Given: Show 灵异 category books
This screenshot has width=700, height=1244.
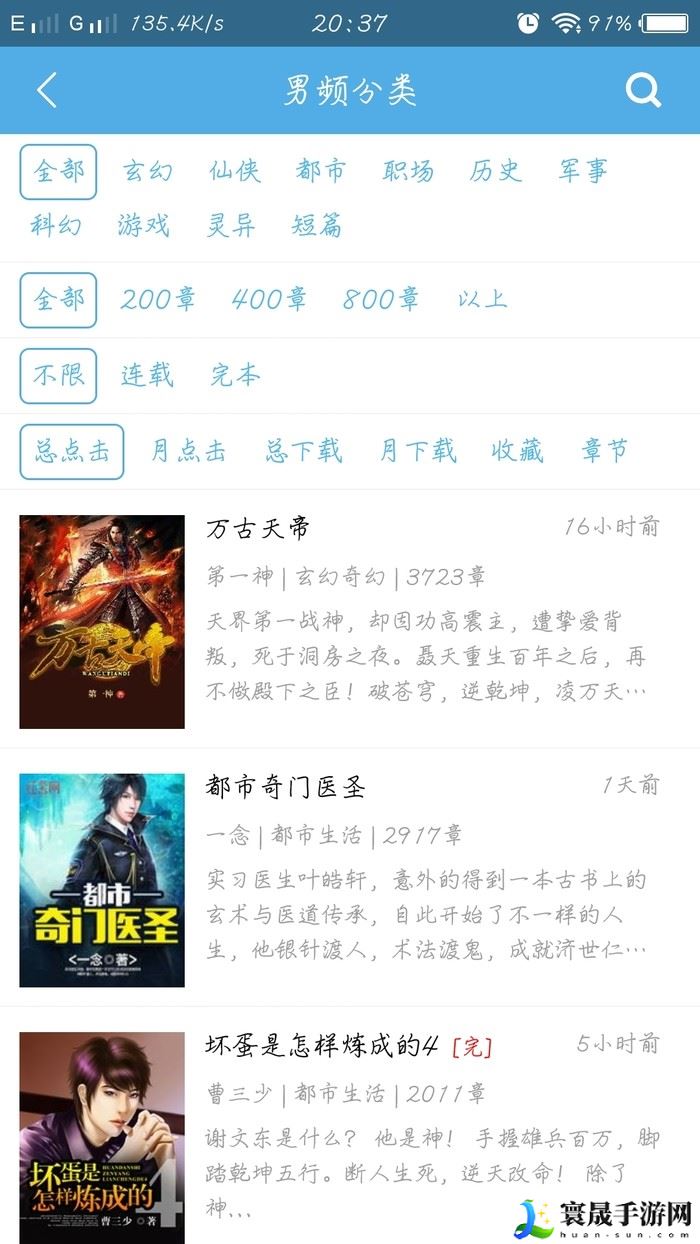Looking at the screenshot, I should pos(232,226).
